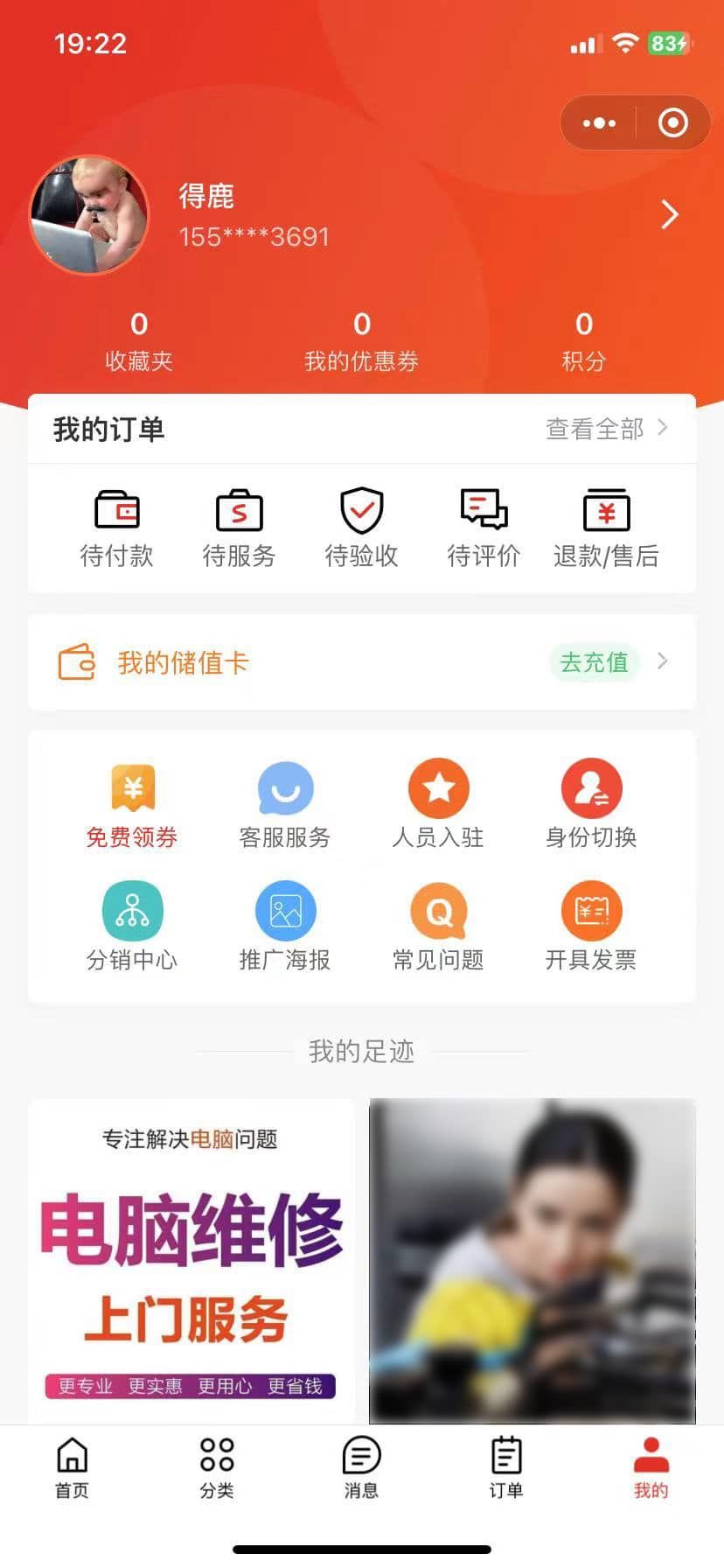Open the 电脑维修 上门服务 footprint card
The height and width of the screenshot is (1568, 724).
191,1260
